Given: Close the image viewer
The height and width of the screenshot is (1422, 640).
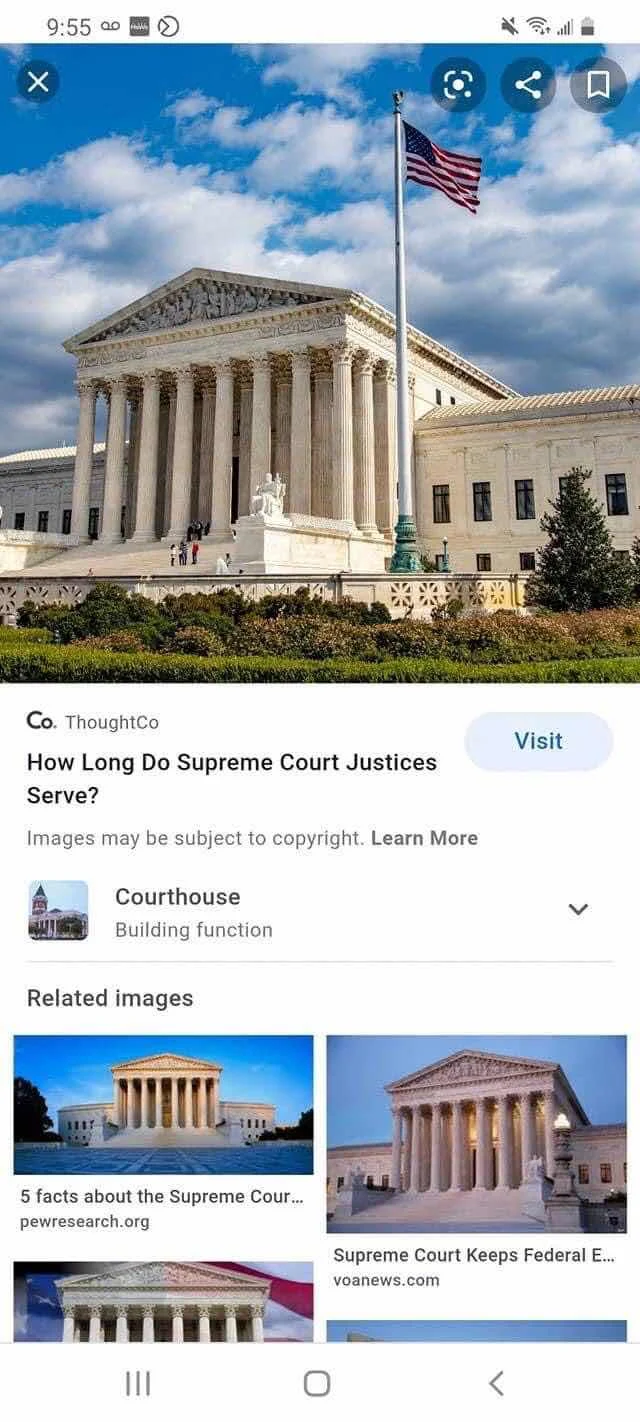Looking at the screenshot, I should pos(38,83).
